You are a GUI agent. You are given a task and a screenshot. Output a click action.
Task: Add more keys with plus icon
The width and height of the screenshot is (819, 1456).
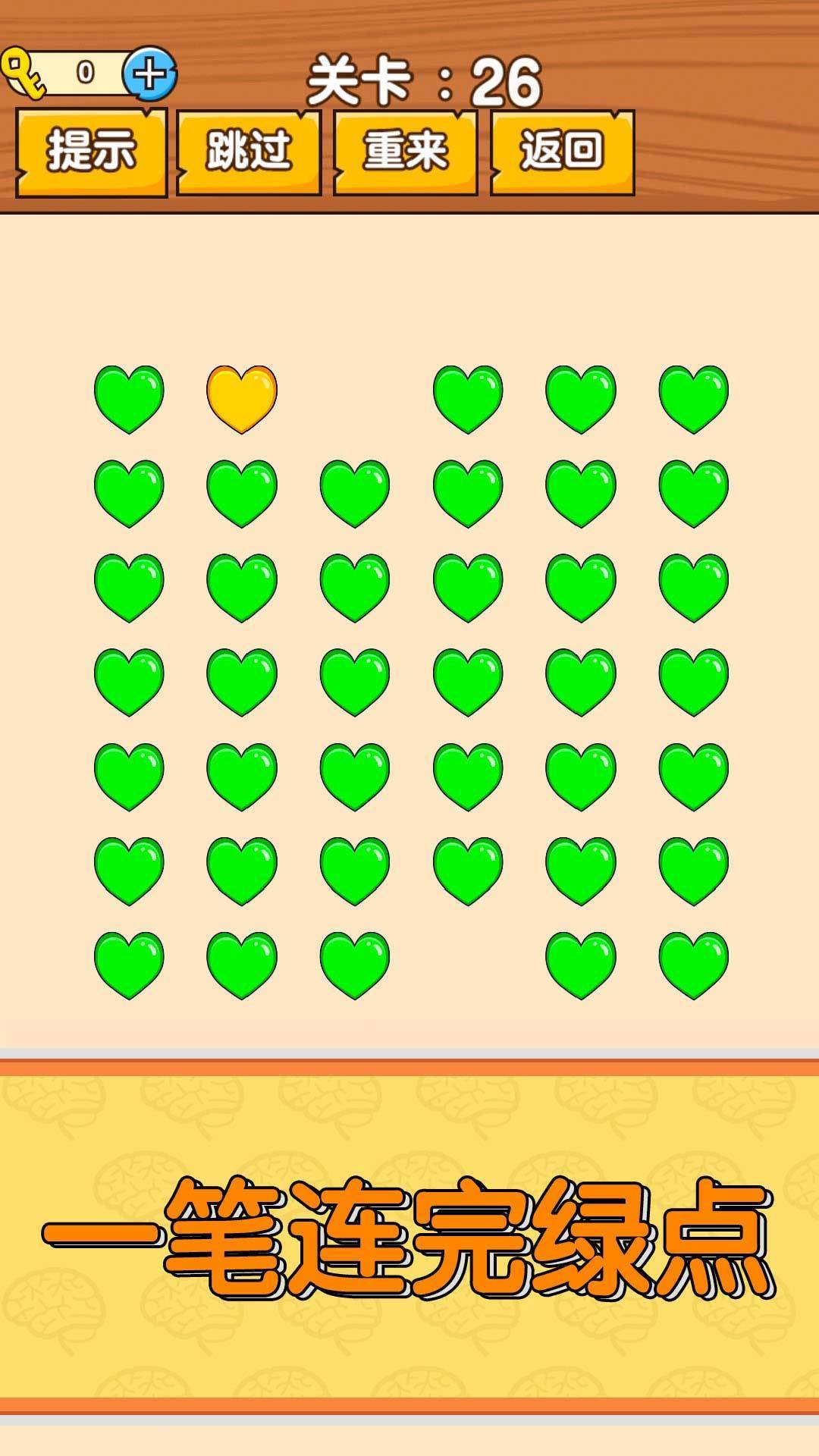[x=149, y=74]
